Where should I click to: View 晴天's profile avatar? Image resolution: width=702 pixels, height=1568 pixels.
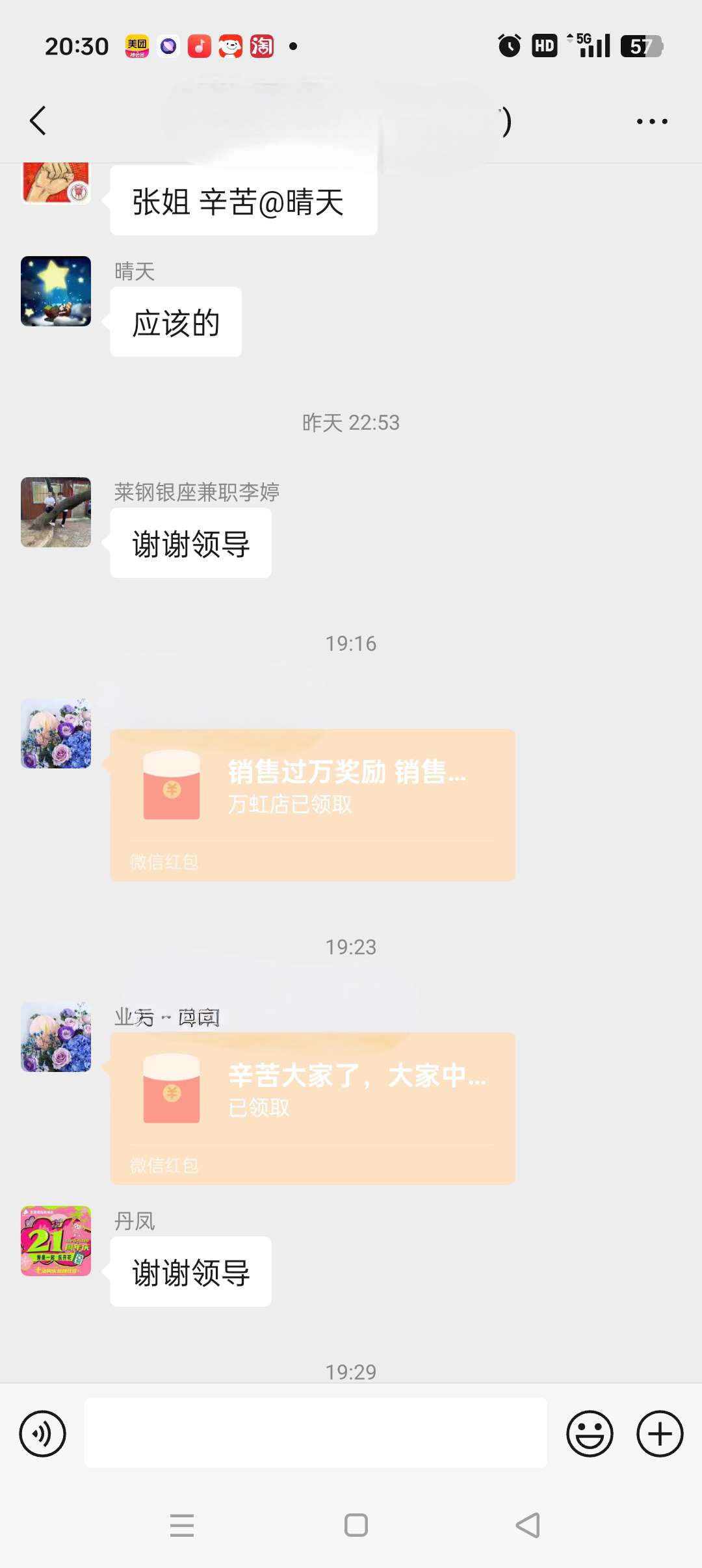[x=56, y=291]
